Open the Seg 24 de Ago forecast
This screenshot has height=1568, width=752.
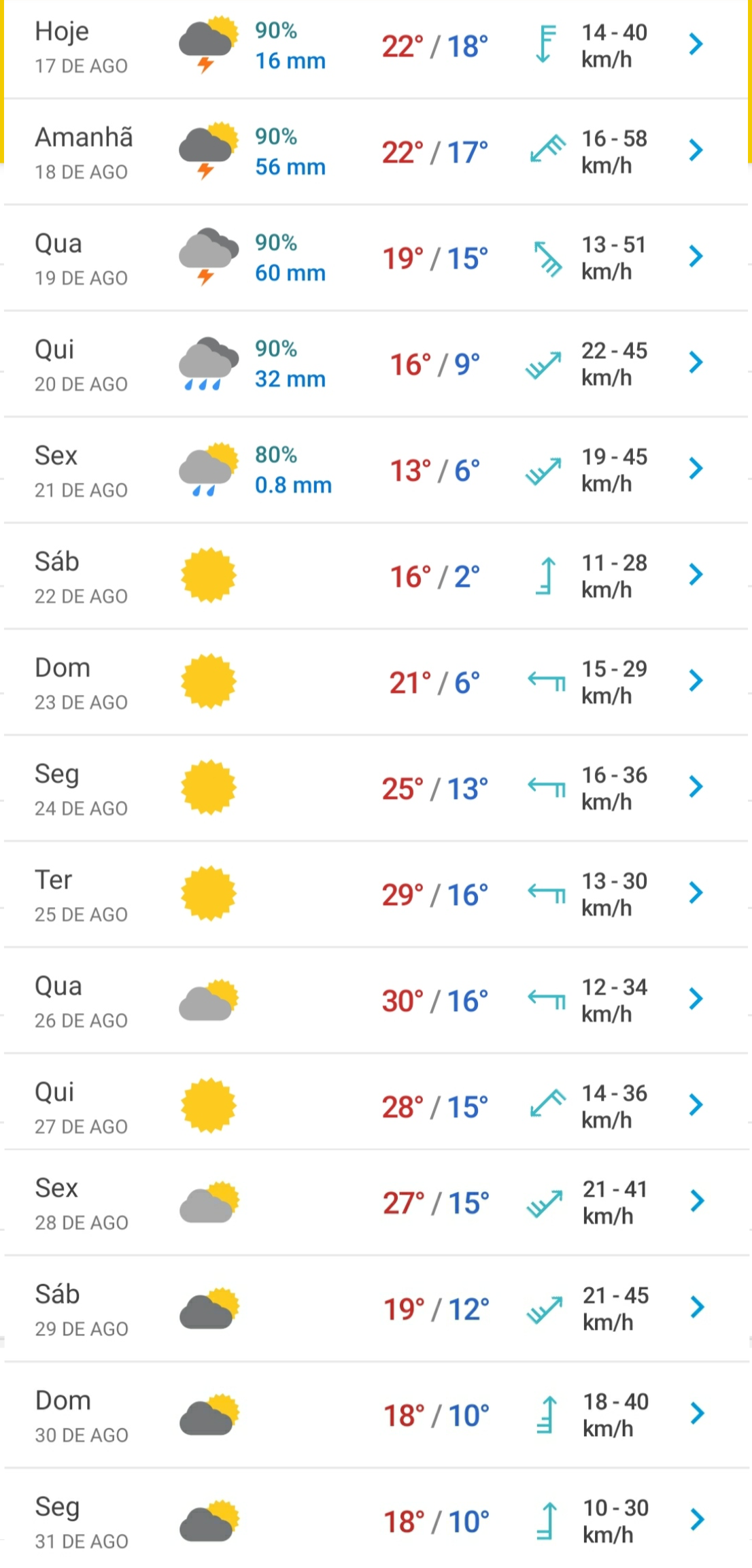[x=376, y=788]
